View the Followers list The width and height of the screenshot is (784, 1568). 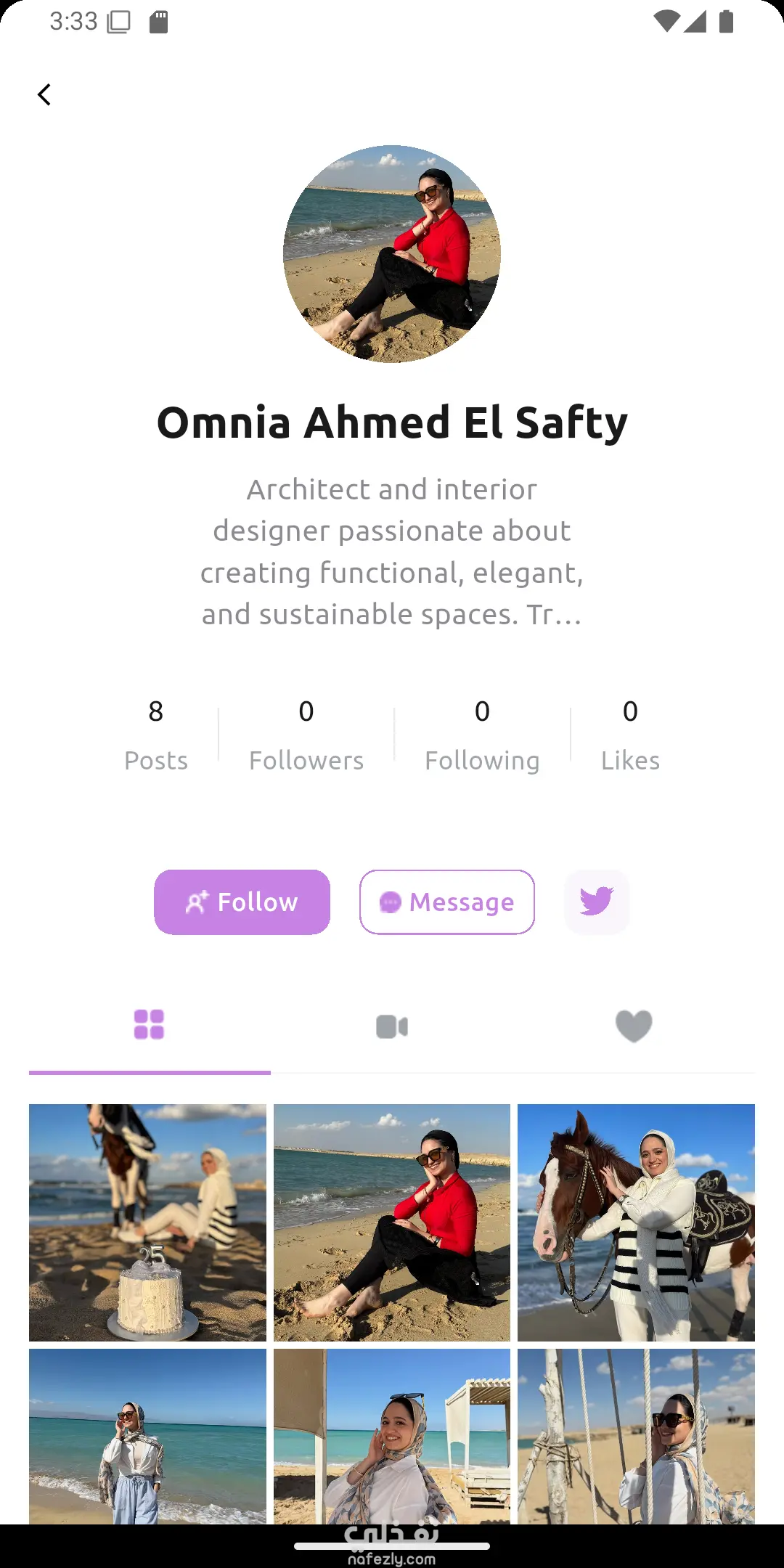point(306,735)
